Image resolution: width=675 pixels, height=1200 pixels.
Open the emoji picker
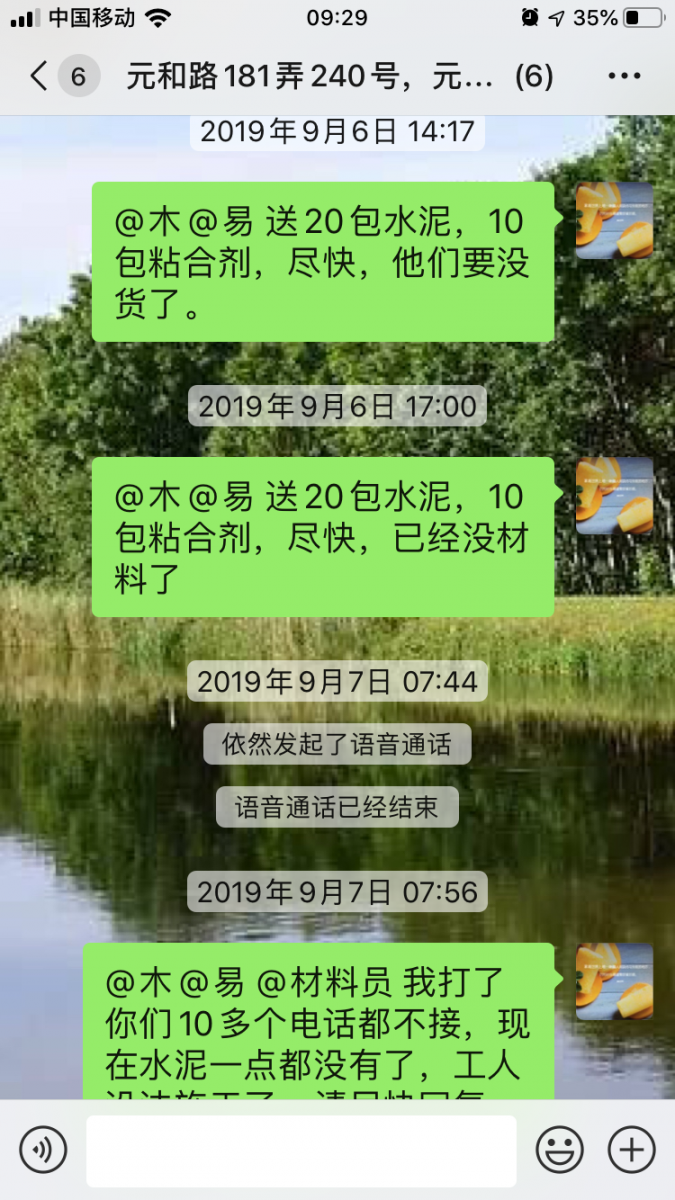coord(559,1150)
